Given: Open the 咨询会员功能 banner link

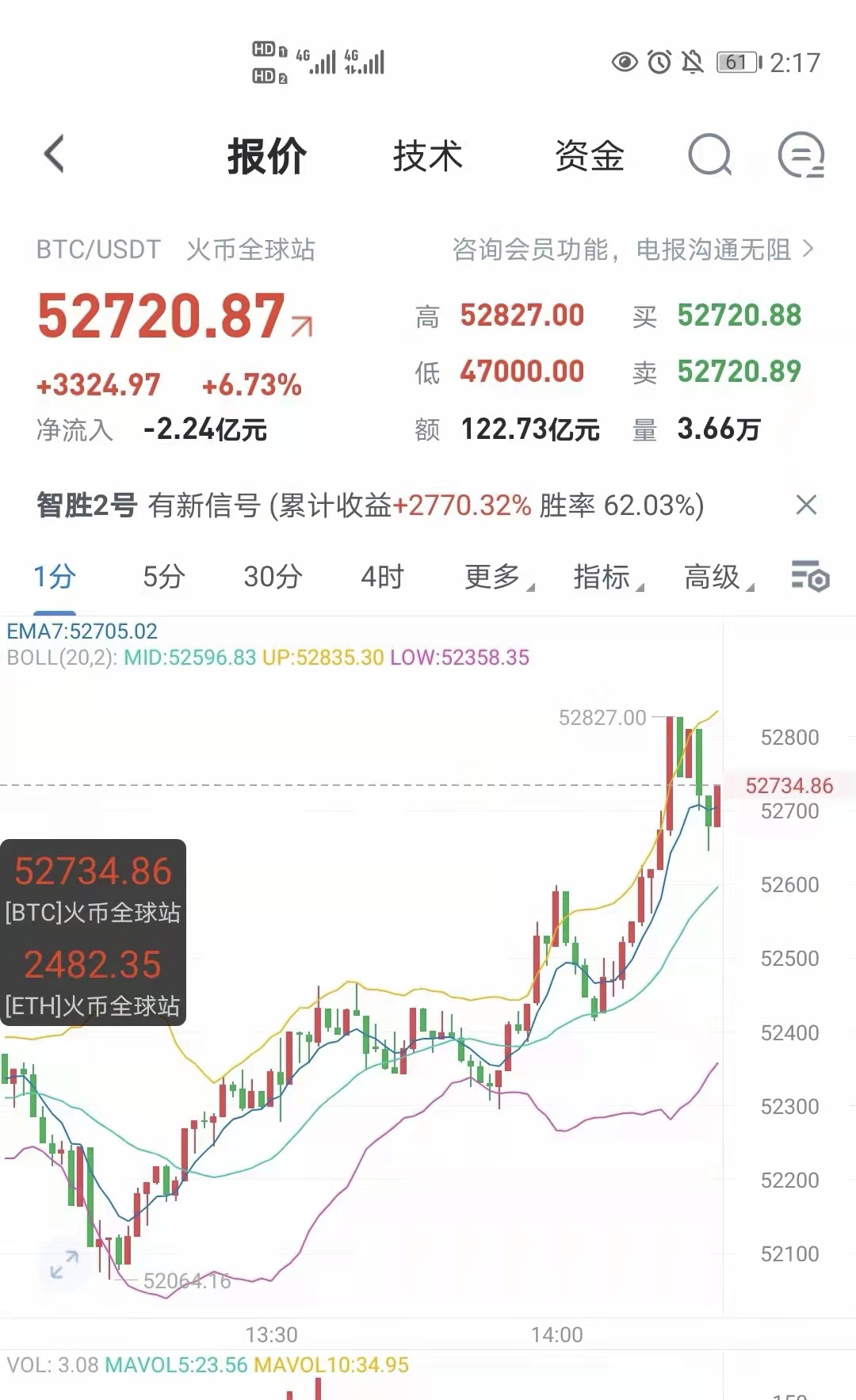Looking at the screenshot, I should click(x=632, y=250).
